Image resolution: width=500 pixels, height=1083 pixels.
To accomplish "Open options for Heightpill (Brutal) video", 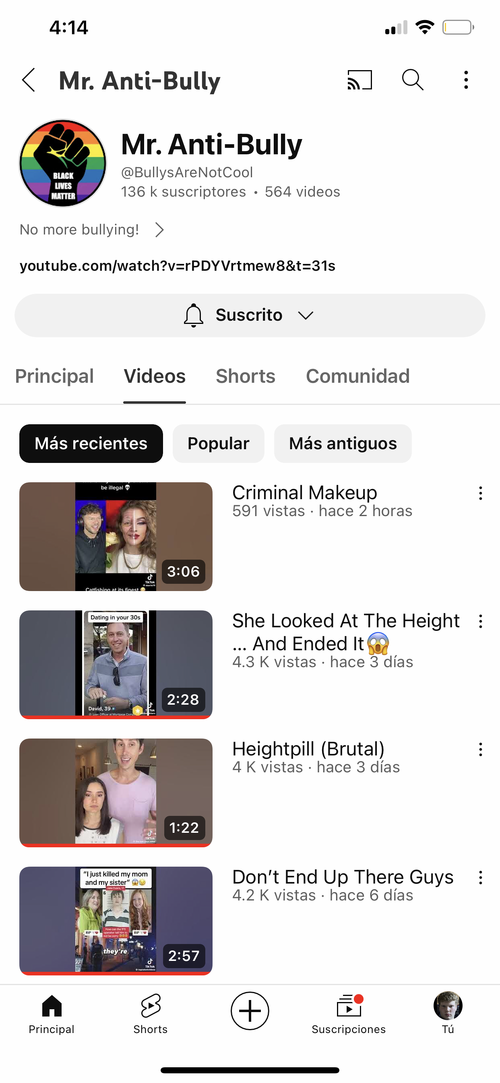I will 480,750.
